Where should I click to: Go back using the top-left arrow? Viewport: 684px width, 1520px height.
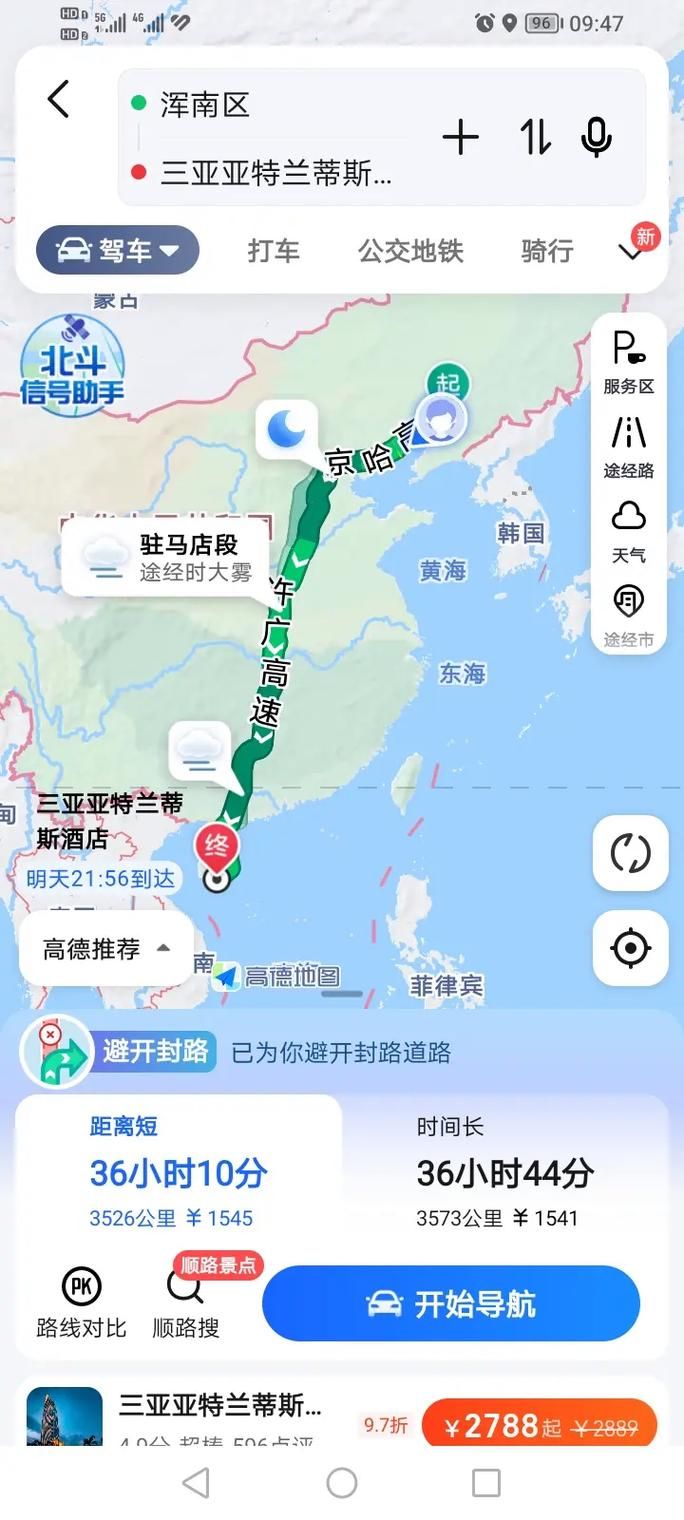click(x=59, y=100)
